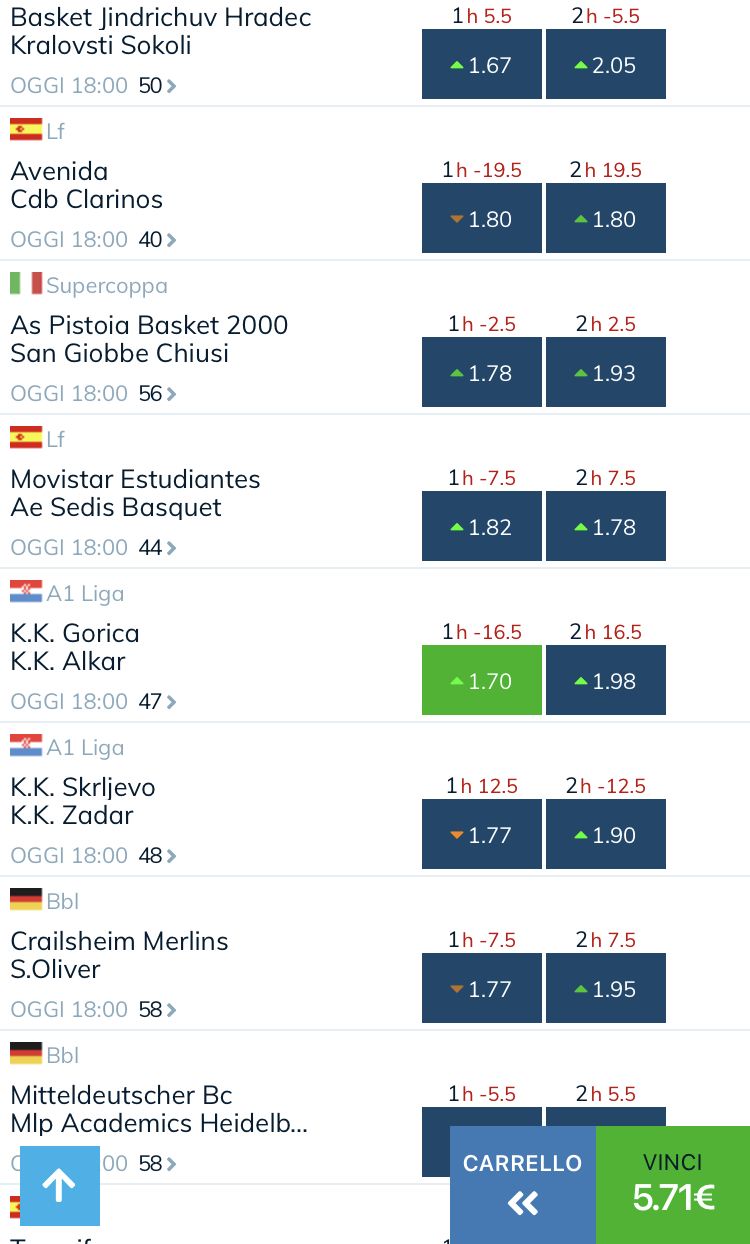Choose Ae Sedis Basquet at 1.78
The height and width of the screenshot is (1244, 750).
pos(606,526)
